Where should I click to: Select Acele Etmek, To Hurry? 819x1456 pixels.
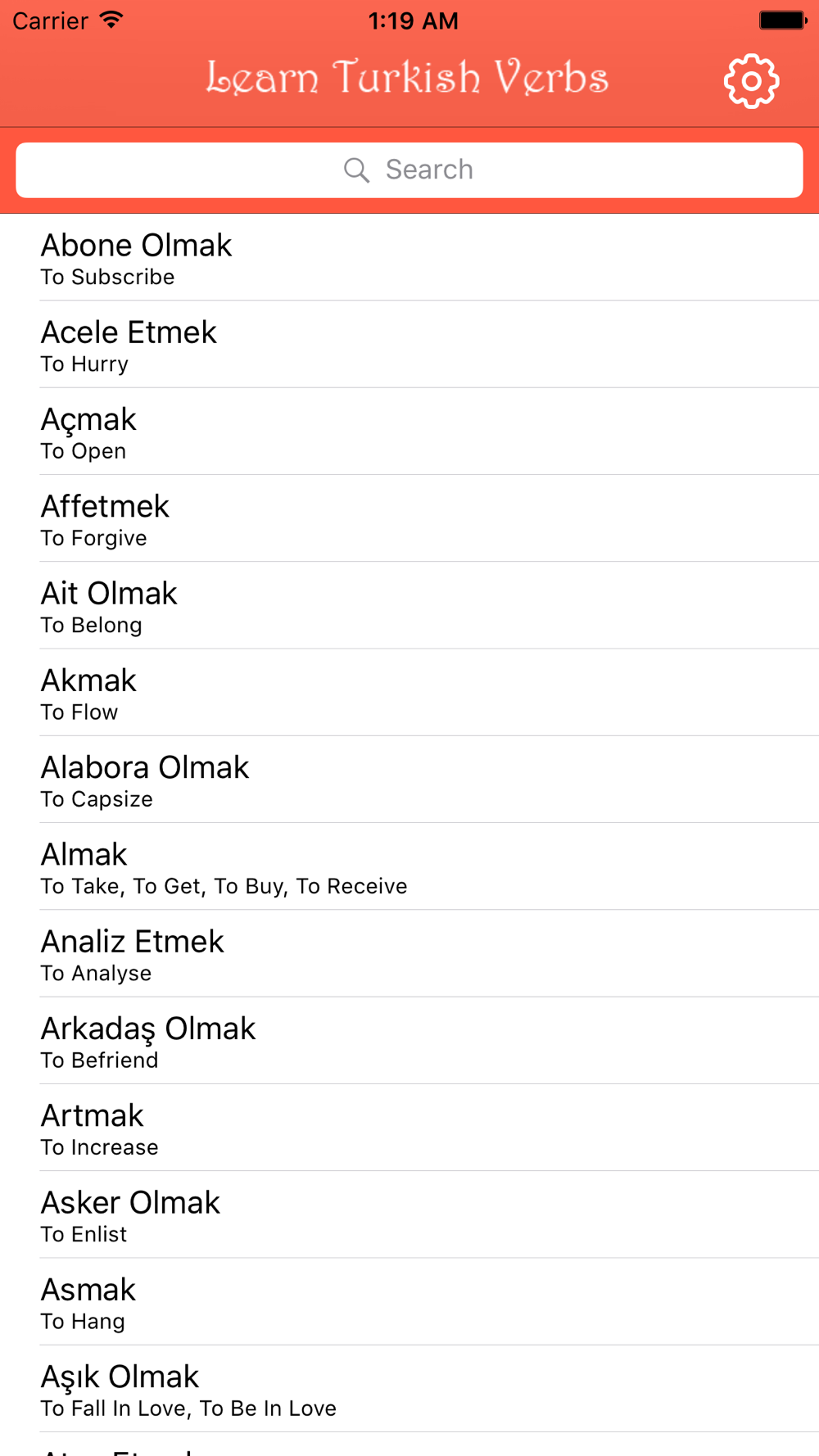tap(409, 344)
